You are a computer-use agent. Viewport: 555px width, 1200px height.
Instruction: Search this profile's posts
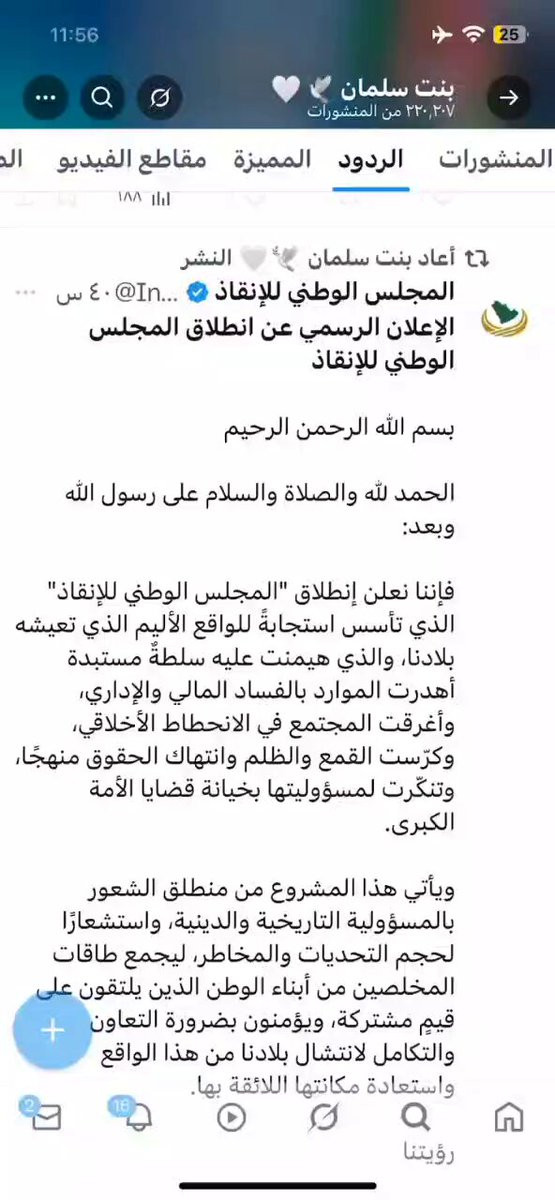(102, 98)
